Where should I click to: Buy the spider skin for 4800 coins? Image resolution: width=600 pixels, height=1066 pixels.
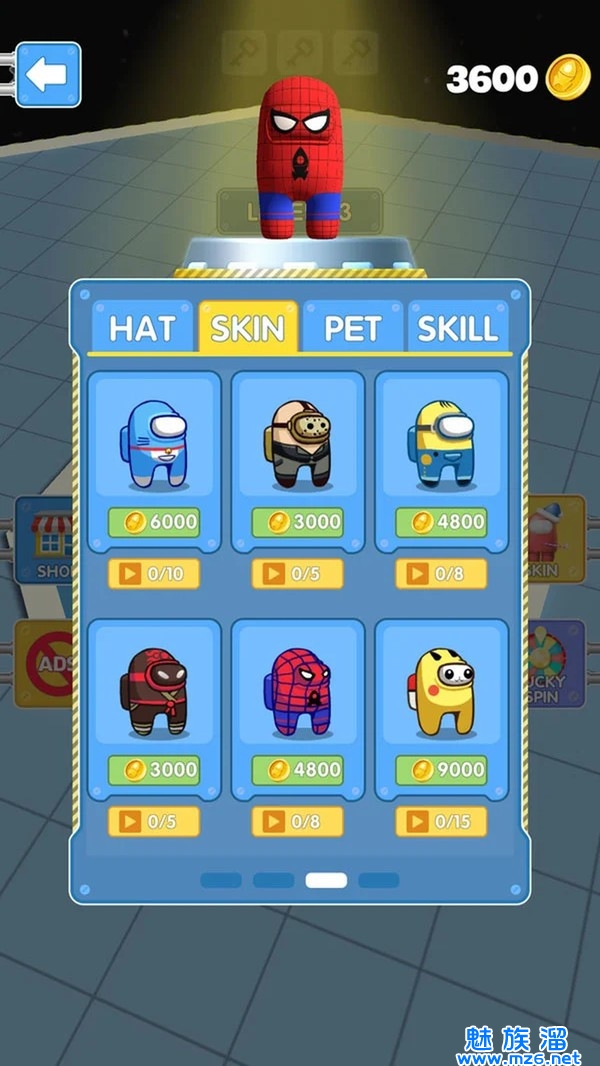pos(298,770)
